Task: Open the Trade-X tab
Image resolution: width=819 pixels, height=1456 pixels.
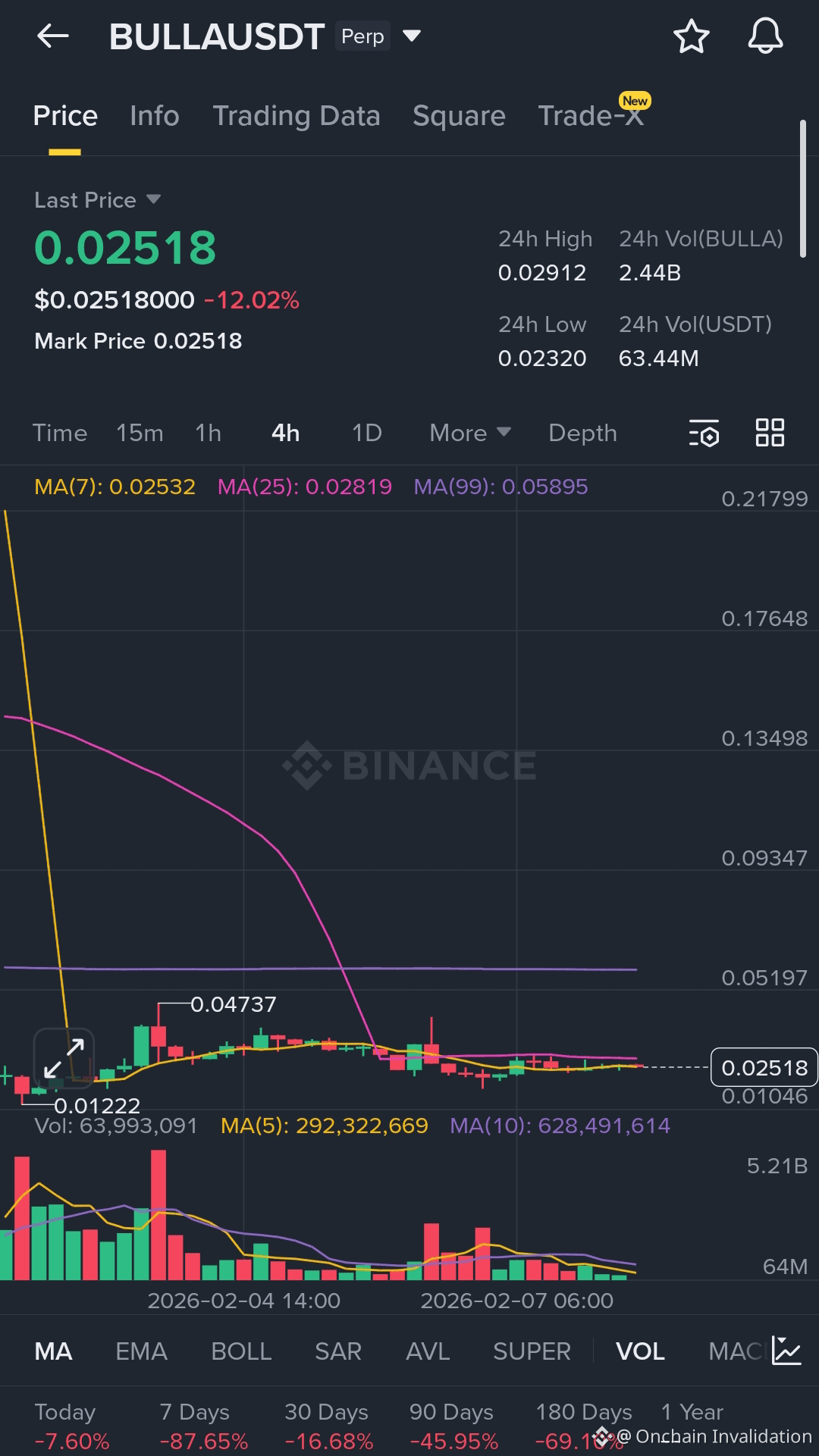Action: 591,116
